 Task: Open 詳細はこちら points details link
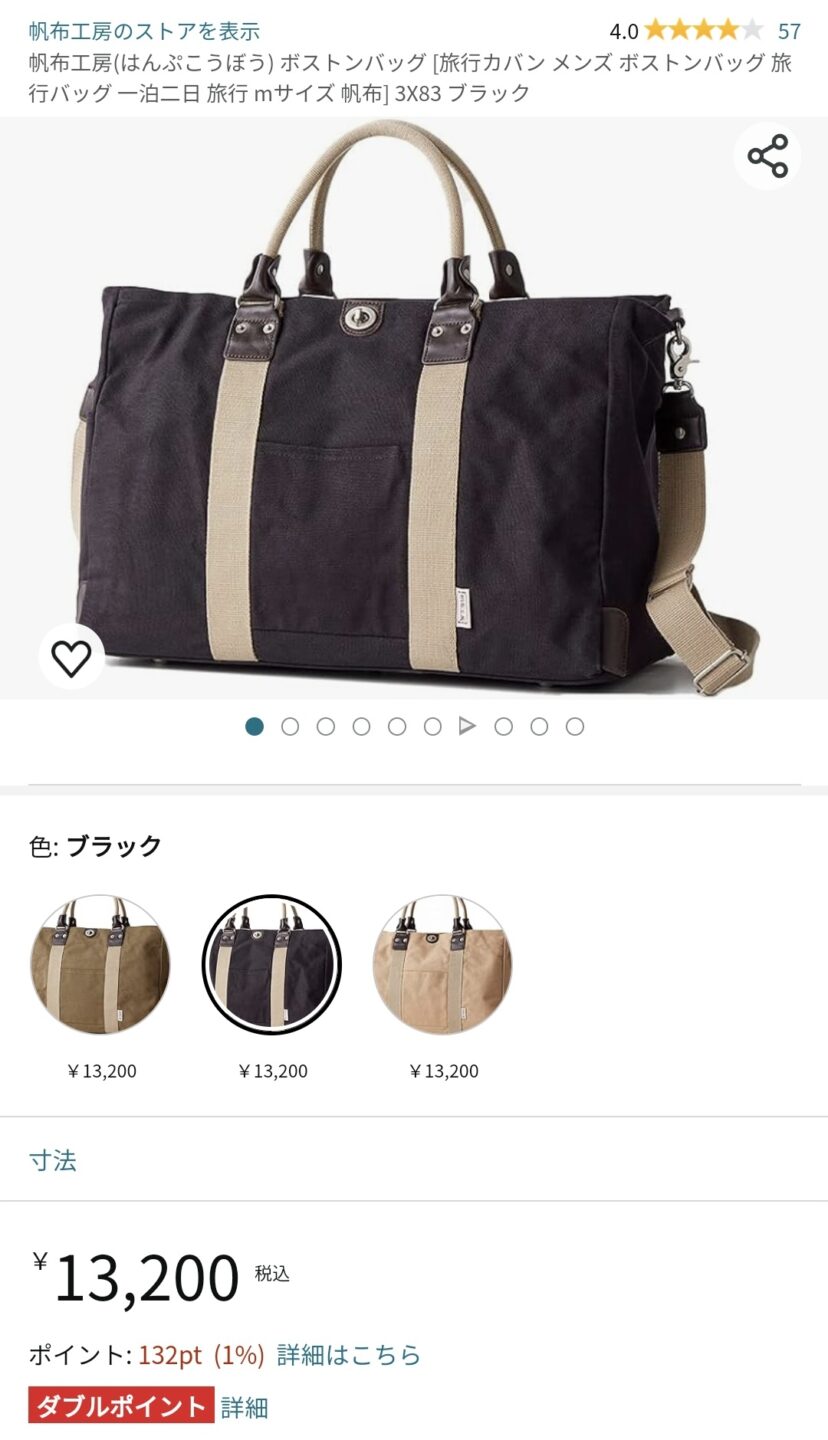(349, 1355)
